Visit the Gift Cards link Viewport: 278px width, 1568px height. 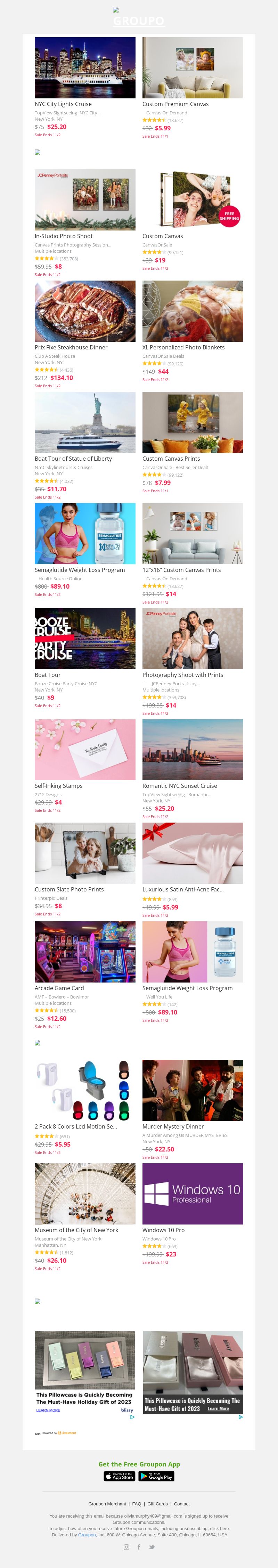pos(157,1503)
